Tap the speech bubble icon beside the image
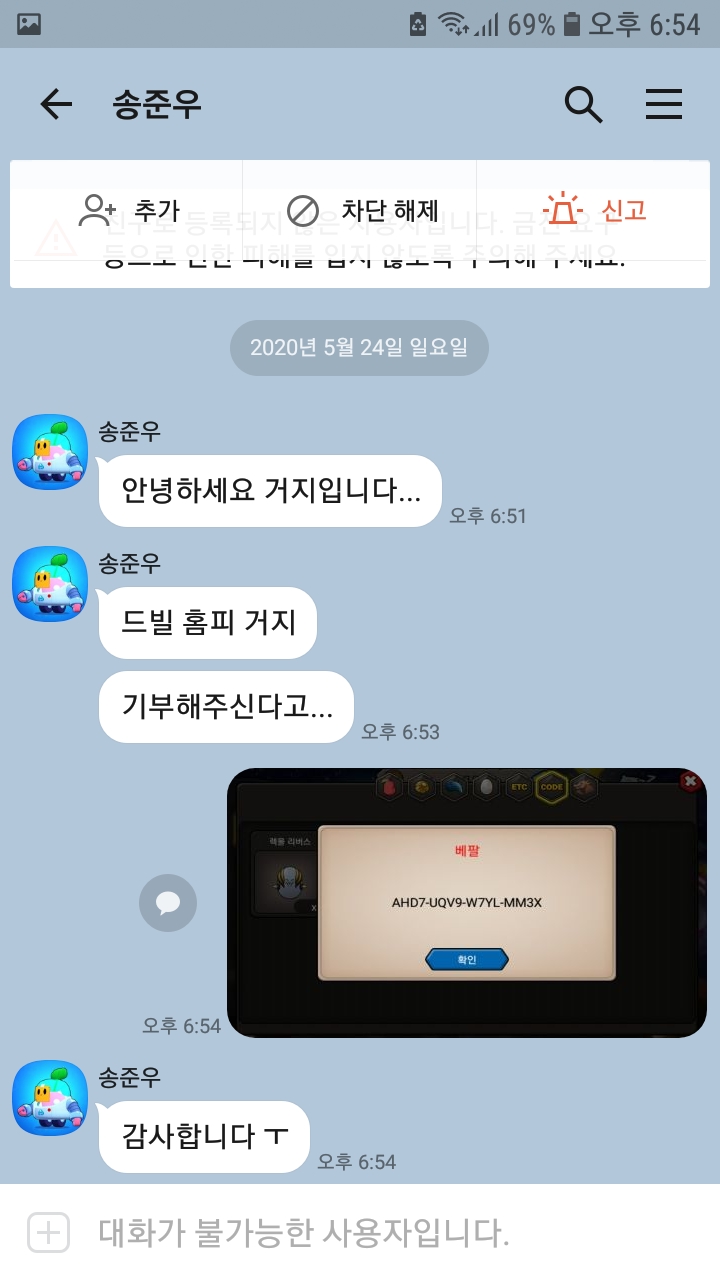 tap(168, 903)
